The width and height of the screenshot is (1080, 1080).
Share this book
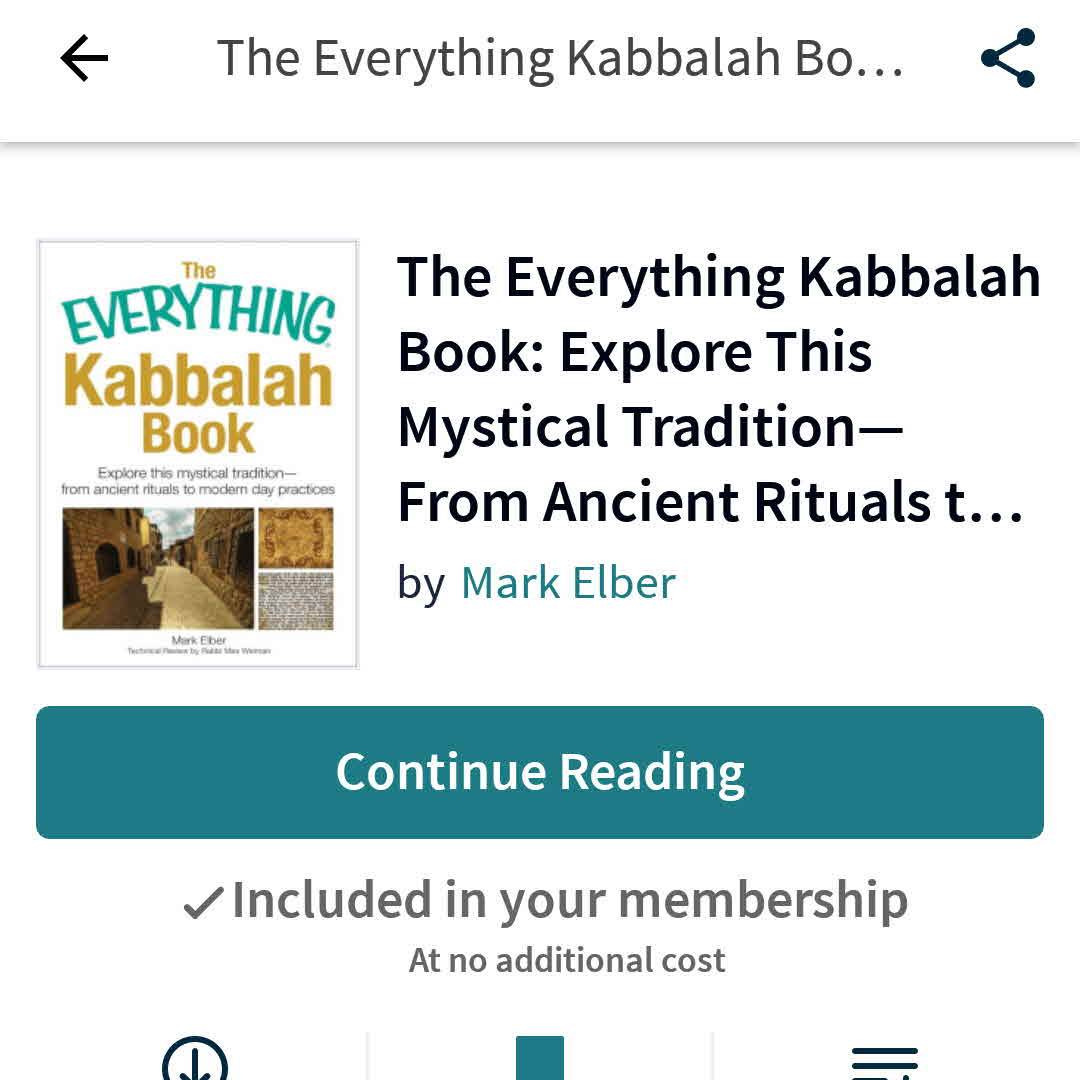click(x=1007, y=59)
